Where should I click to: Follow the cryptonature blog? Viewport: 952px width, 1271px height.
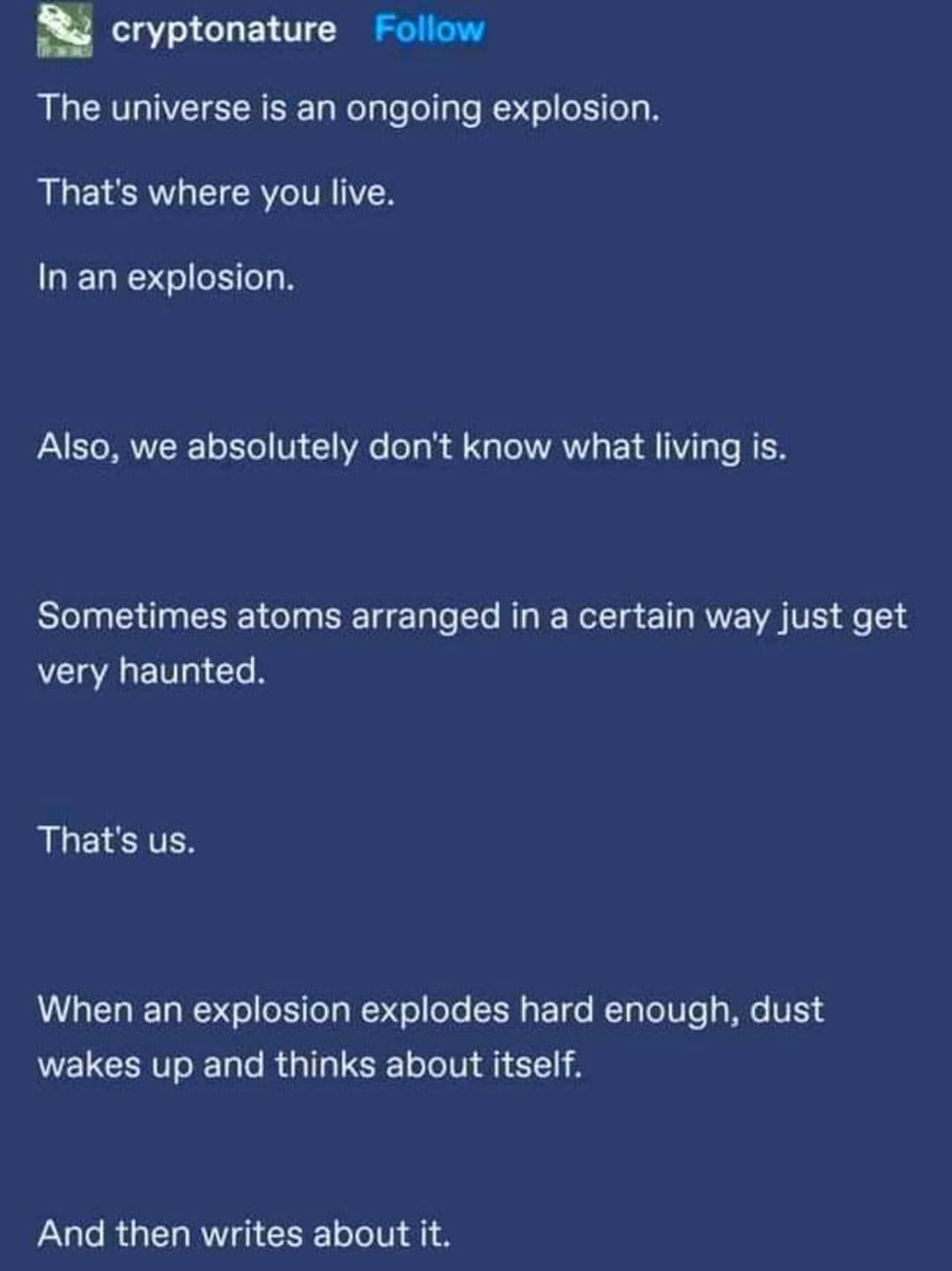coord(428,29)
